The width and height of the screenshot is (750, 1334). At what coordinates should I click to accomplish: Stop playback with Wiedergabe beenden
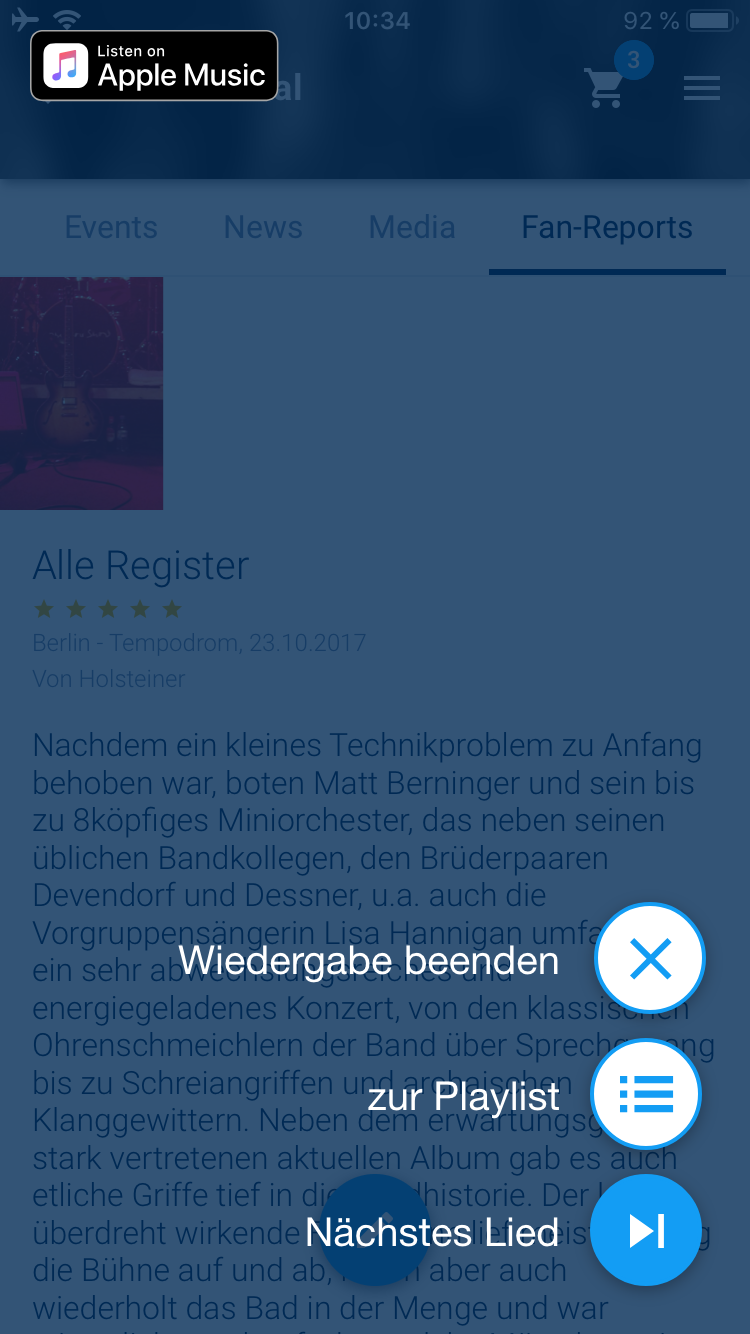pos(650,959)
